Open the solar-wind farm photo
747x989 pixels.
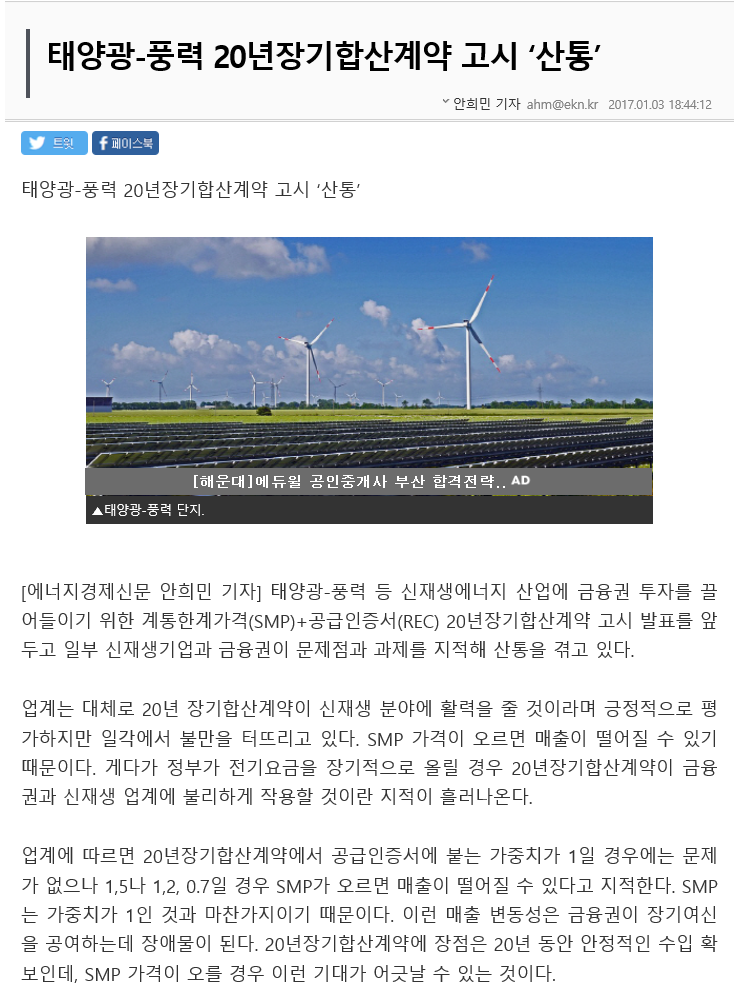tap(369, 350)
